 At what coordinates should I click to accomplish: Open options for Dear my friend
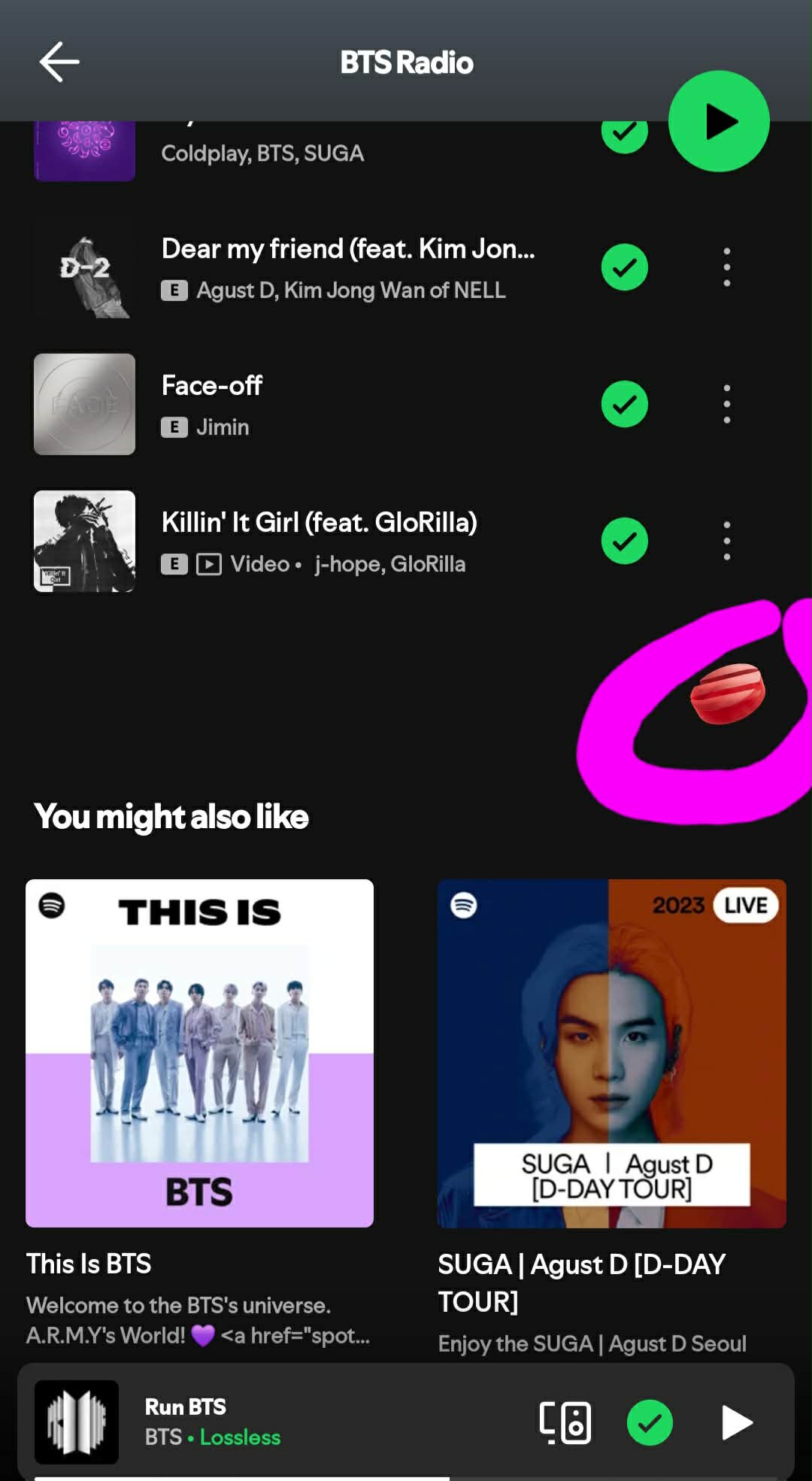[726, 267]
